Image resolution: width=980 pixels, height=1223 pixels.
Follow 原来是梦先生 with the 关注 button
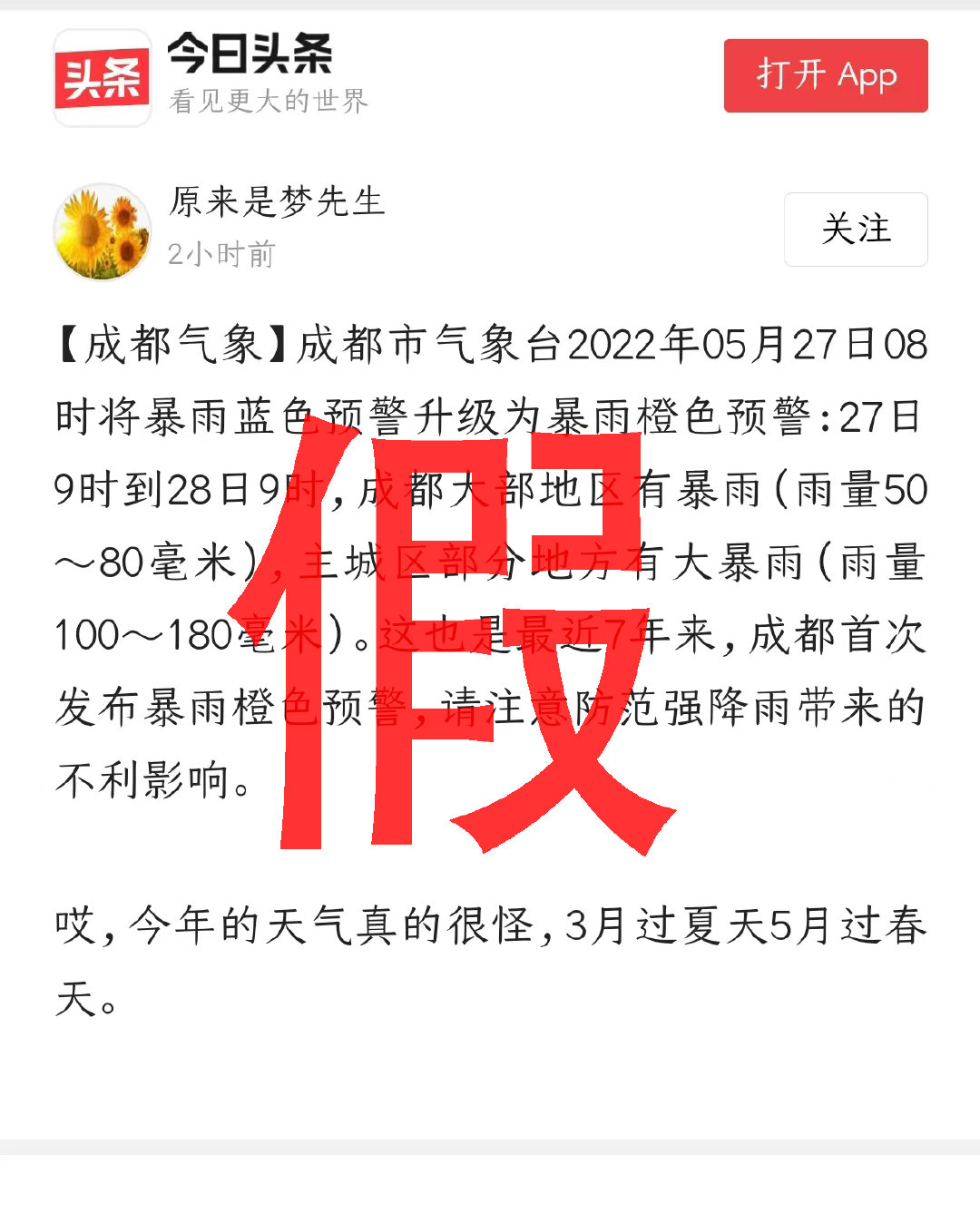point(856,230)
